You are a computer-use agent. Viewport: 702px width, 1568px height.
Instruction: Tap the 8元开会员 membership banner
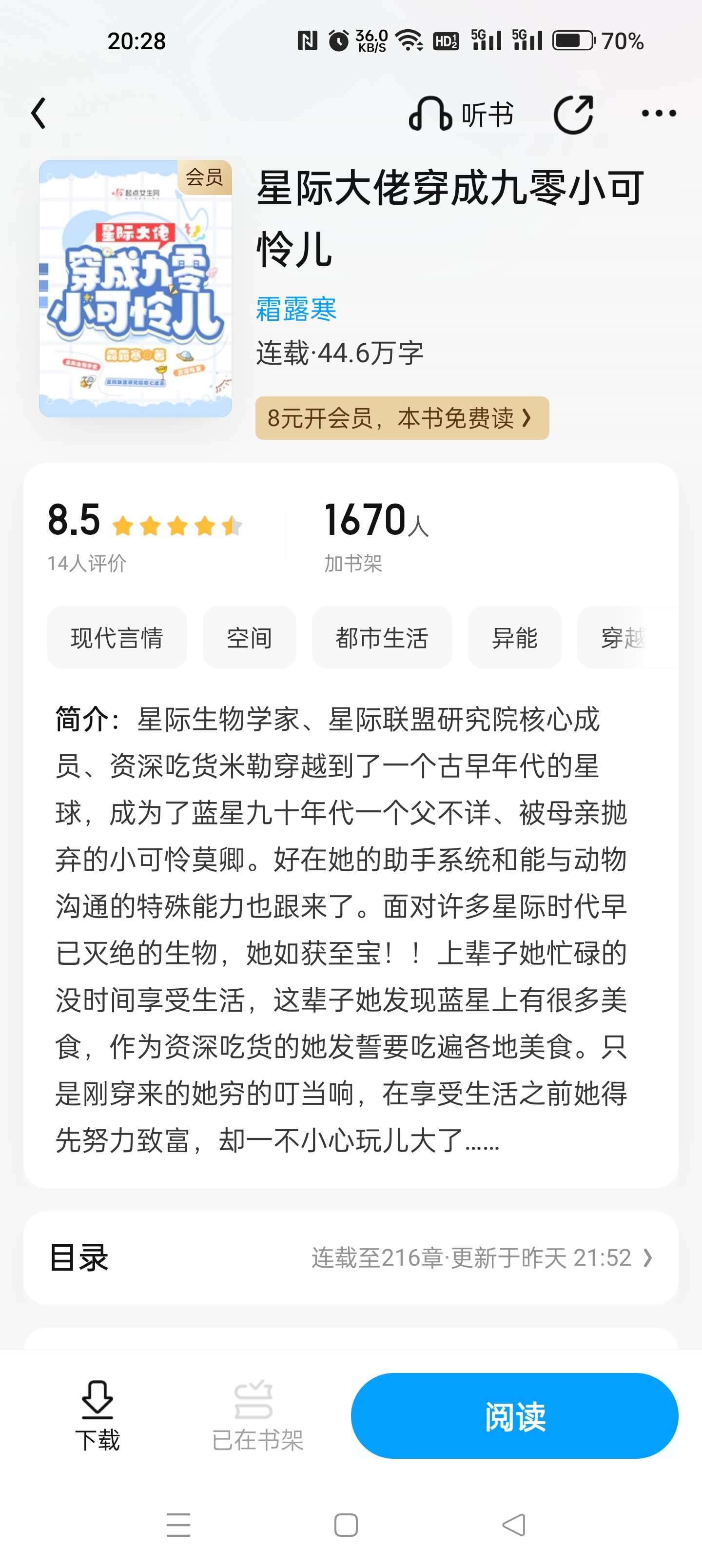[x=402, y=418]
